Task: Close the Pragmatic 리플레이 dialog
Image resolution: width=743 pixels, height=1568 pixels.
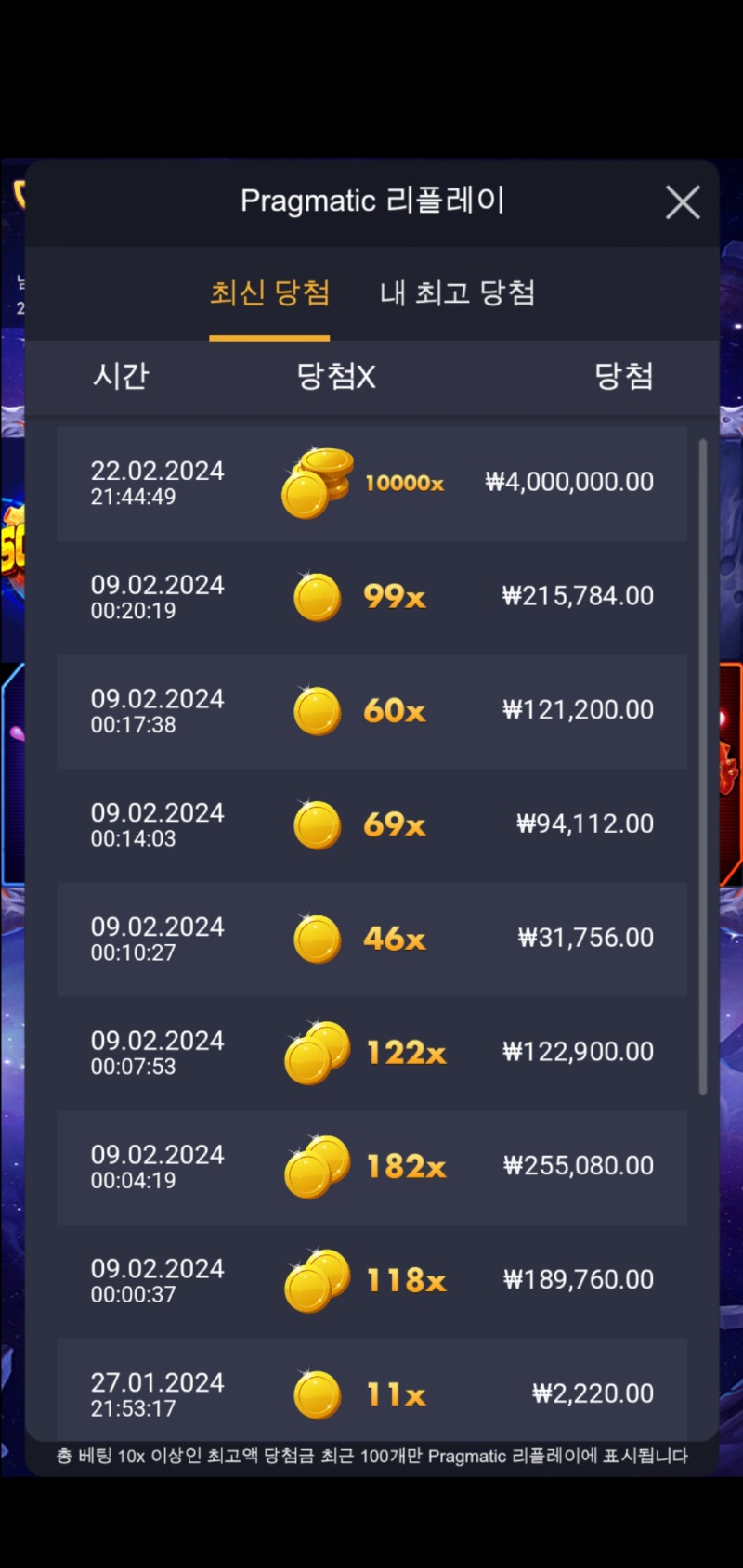Action: [x=683, y=202]
